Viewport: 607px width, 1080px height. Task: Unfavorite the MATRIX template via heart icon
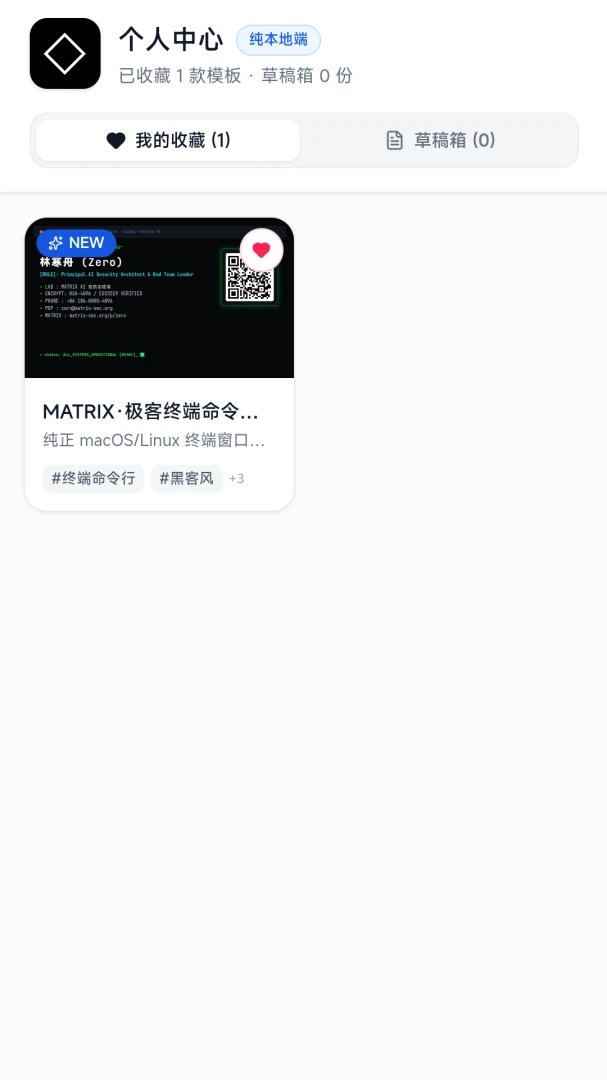point(262,250)
